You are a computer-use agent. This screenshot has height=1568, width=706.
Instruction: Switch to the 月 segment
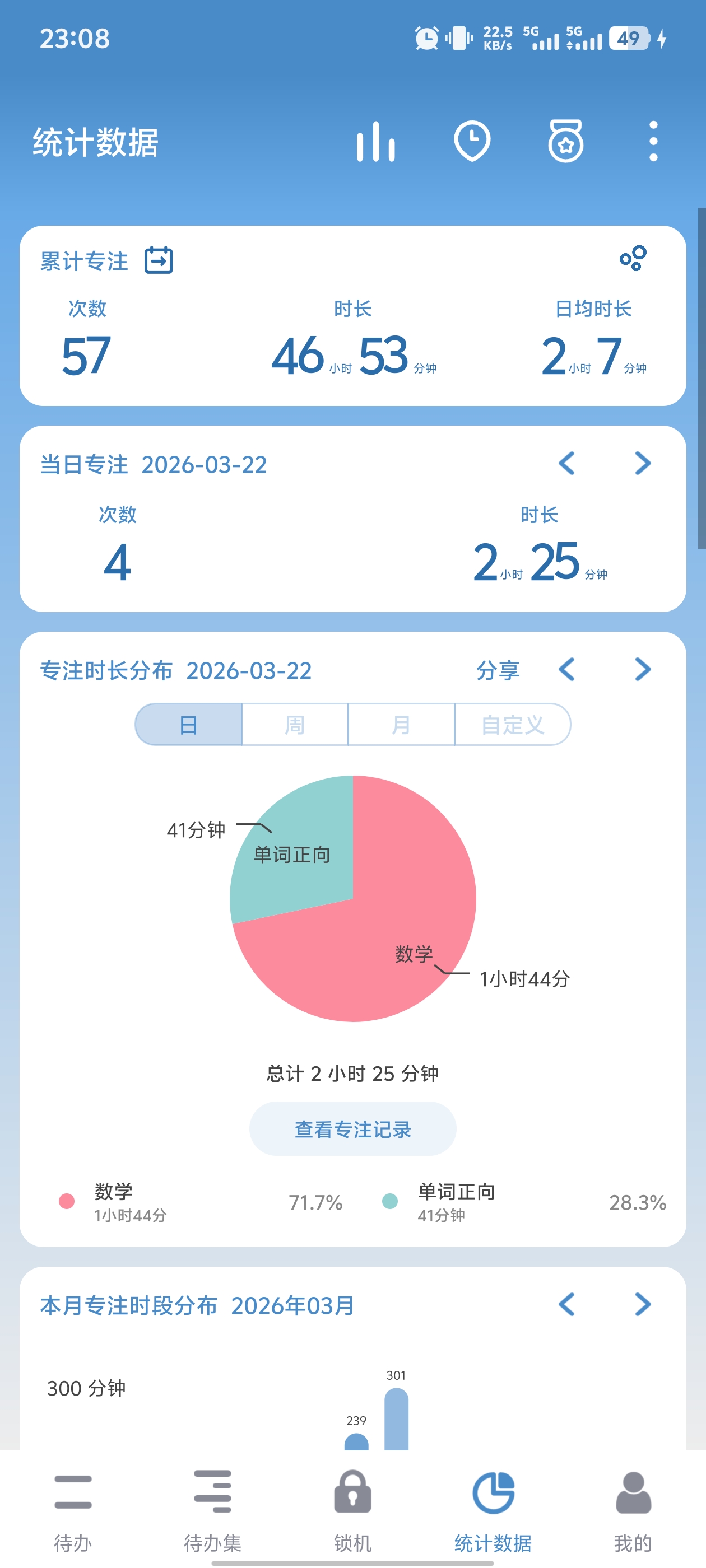(401, 724)
